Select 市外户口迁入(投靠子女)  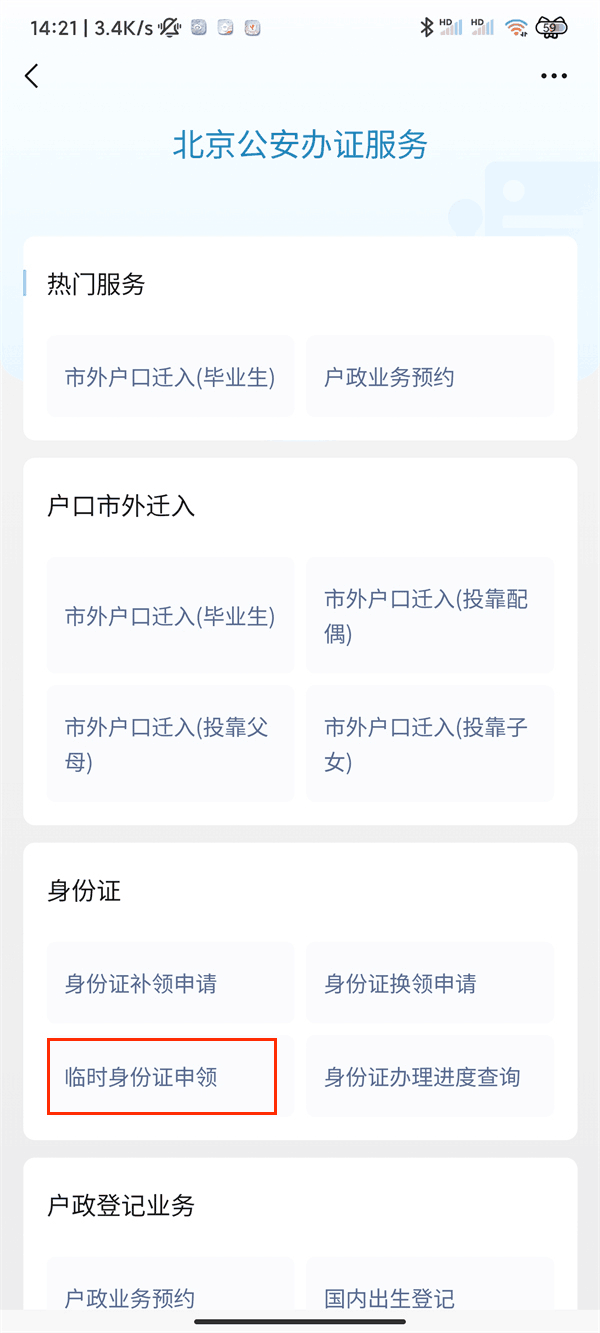point(430,744)
